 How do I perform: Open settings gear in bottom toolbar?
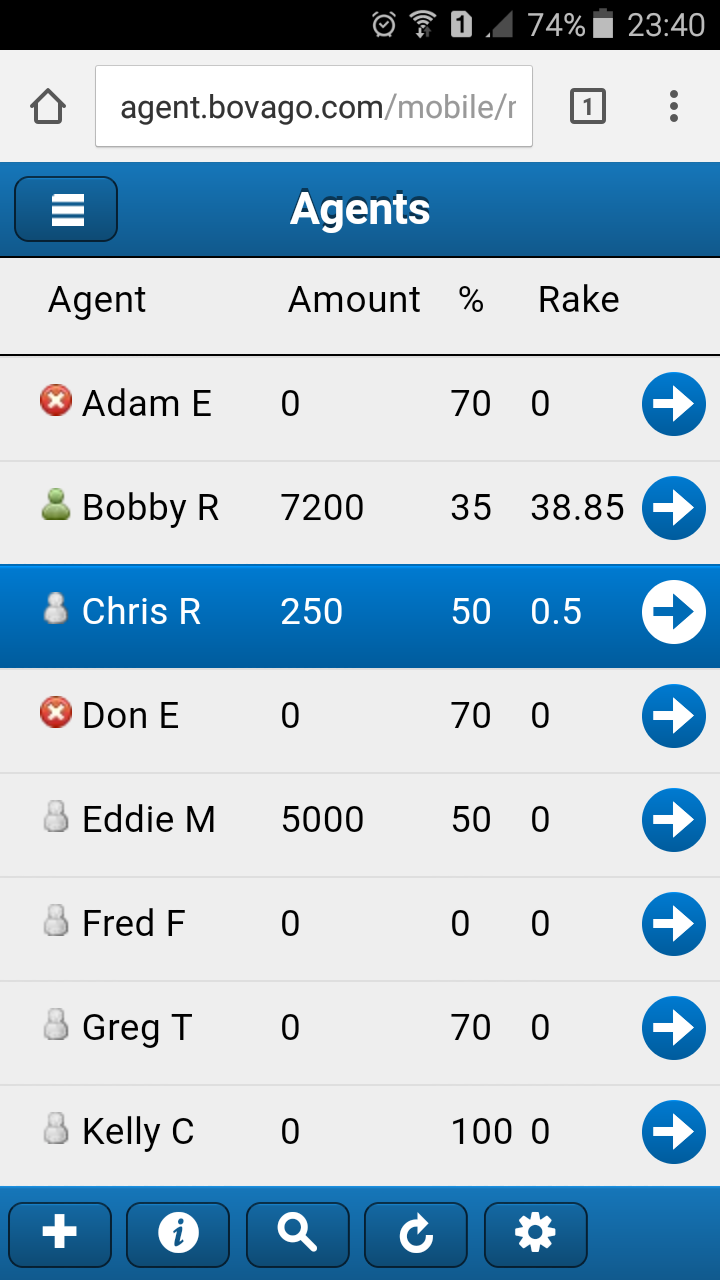click(535, 1234)
